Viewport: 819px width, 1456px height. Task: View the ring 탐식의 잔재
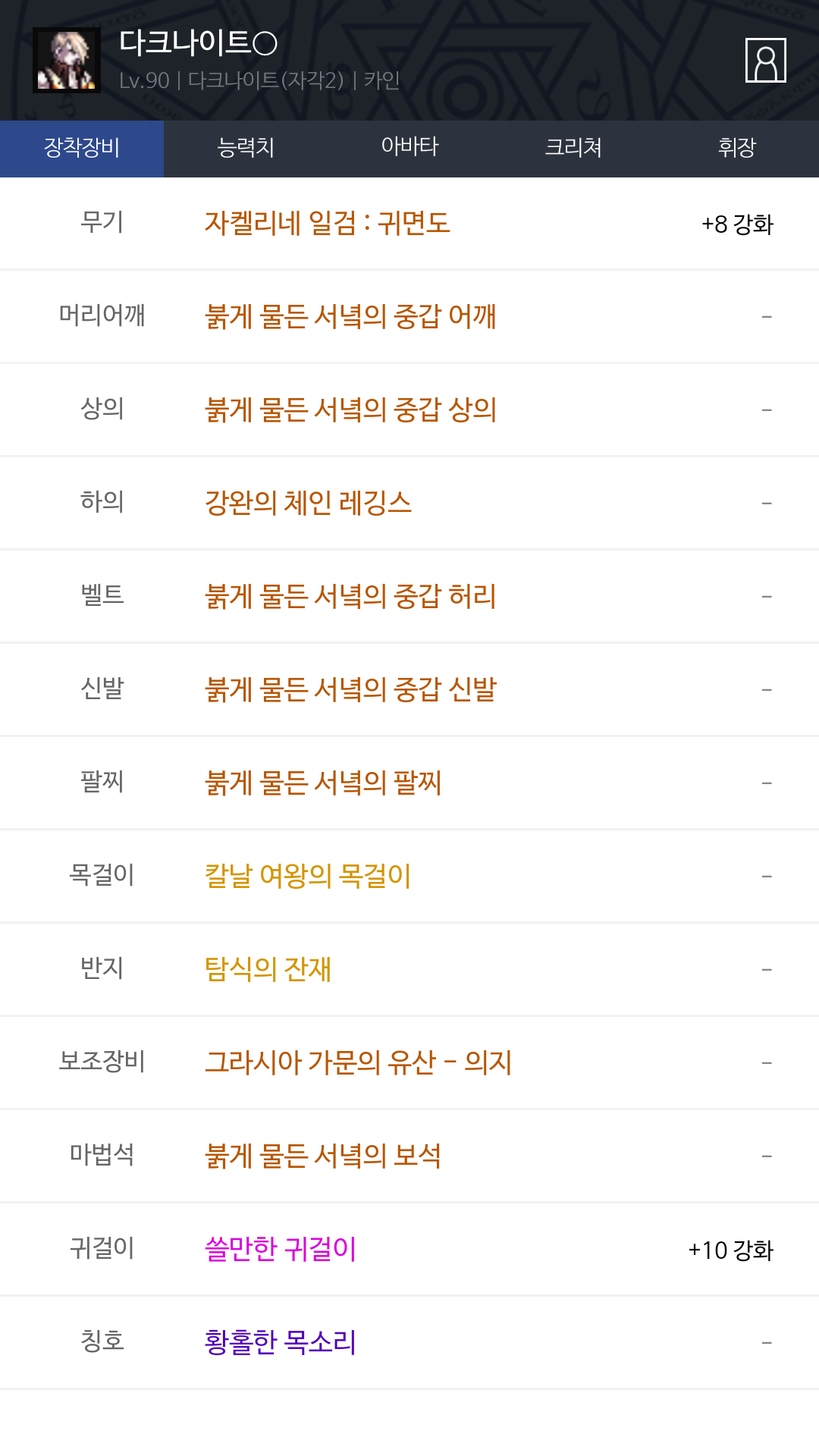click(268, 969)
